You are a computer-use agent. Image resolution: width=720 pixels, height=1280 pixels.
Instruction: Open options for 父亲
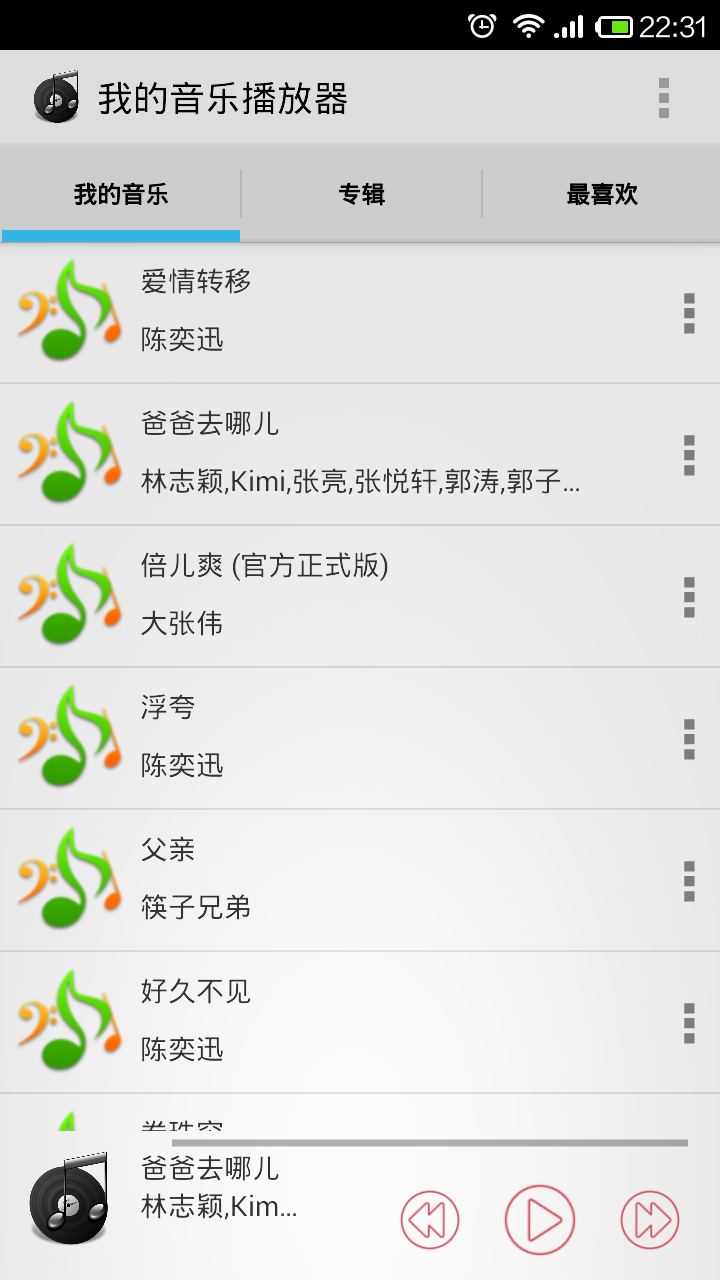click(688, 881)
